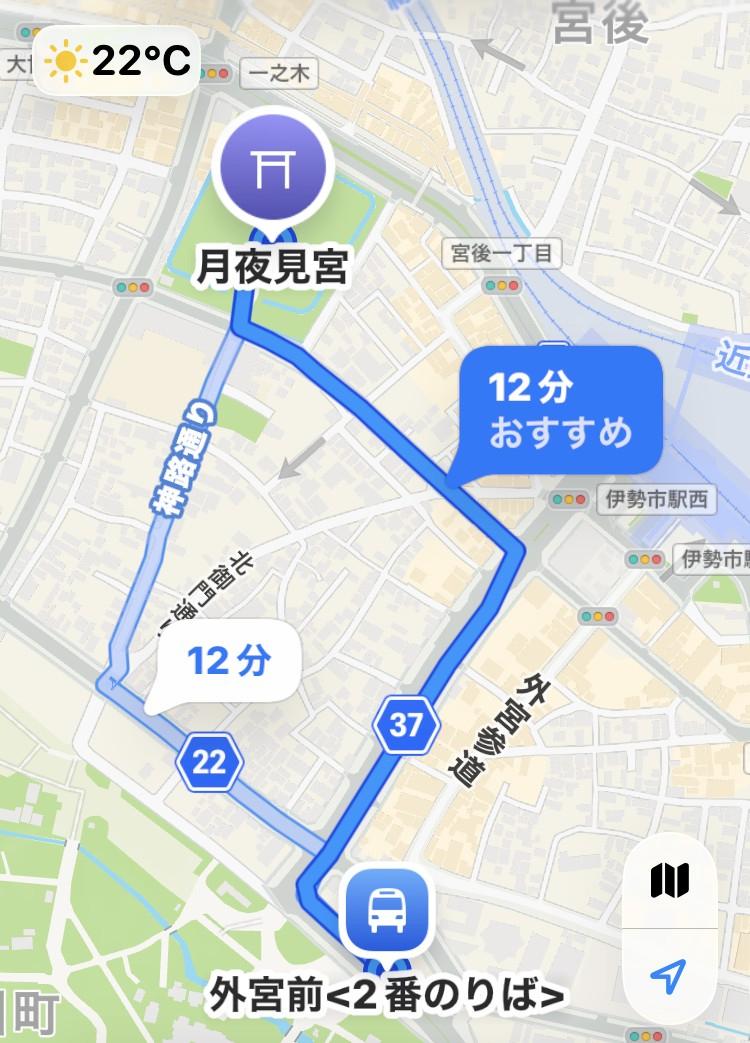750x1043 pixels.
Task: Choose the alternate 12分 route via 22
Action: coord(230,661)
